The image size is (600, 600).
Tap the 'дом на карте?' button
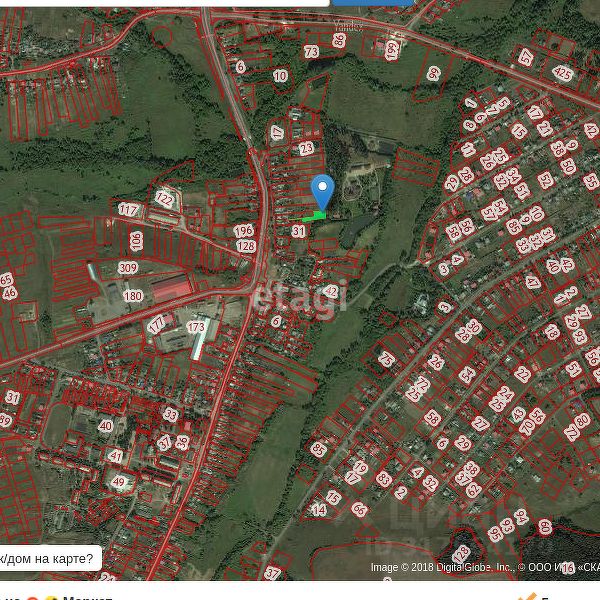[48, 558]
